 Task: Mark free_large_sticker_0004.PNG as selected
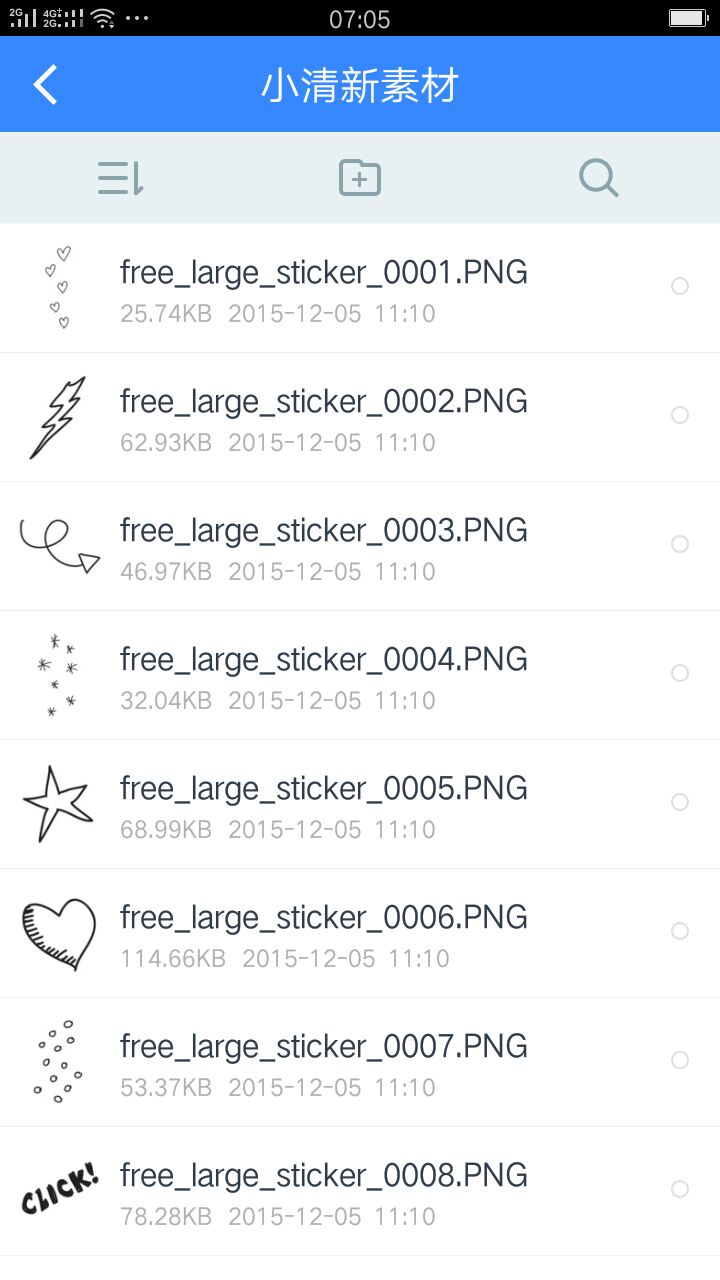pos(680,673)
